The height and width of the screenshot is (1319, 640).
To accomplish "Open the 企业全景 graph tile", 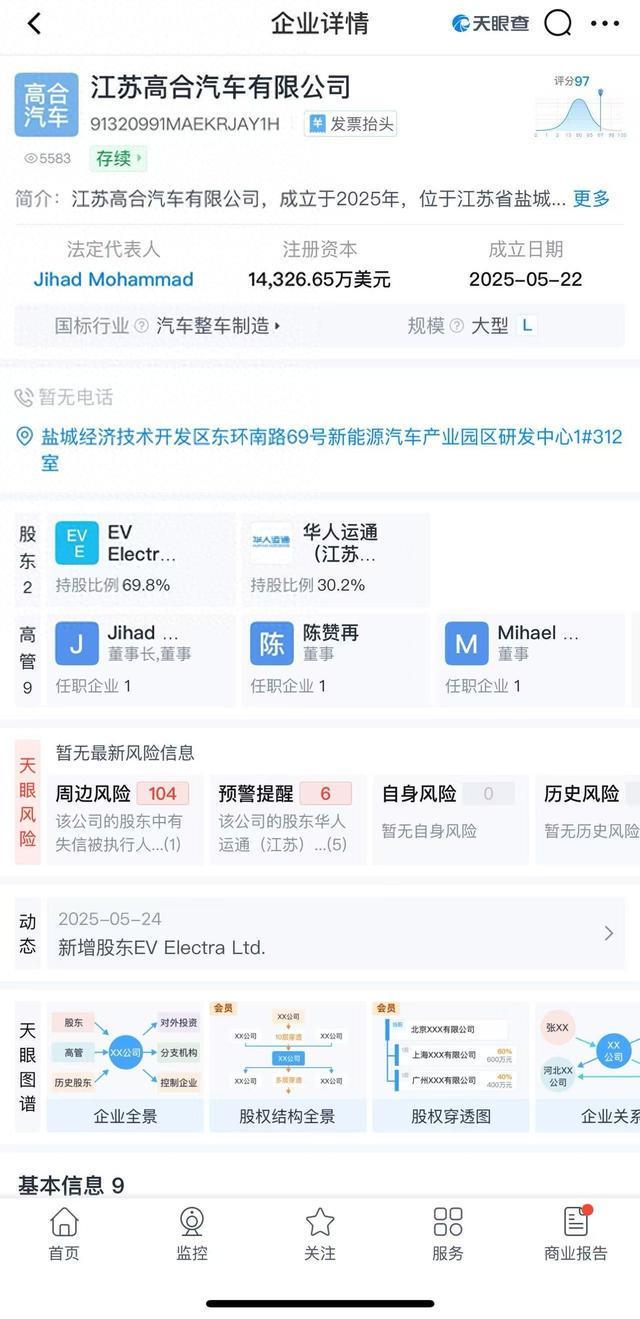I will pos(125,1066).
